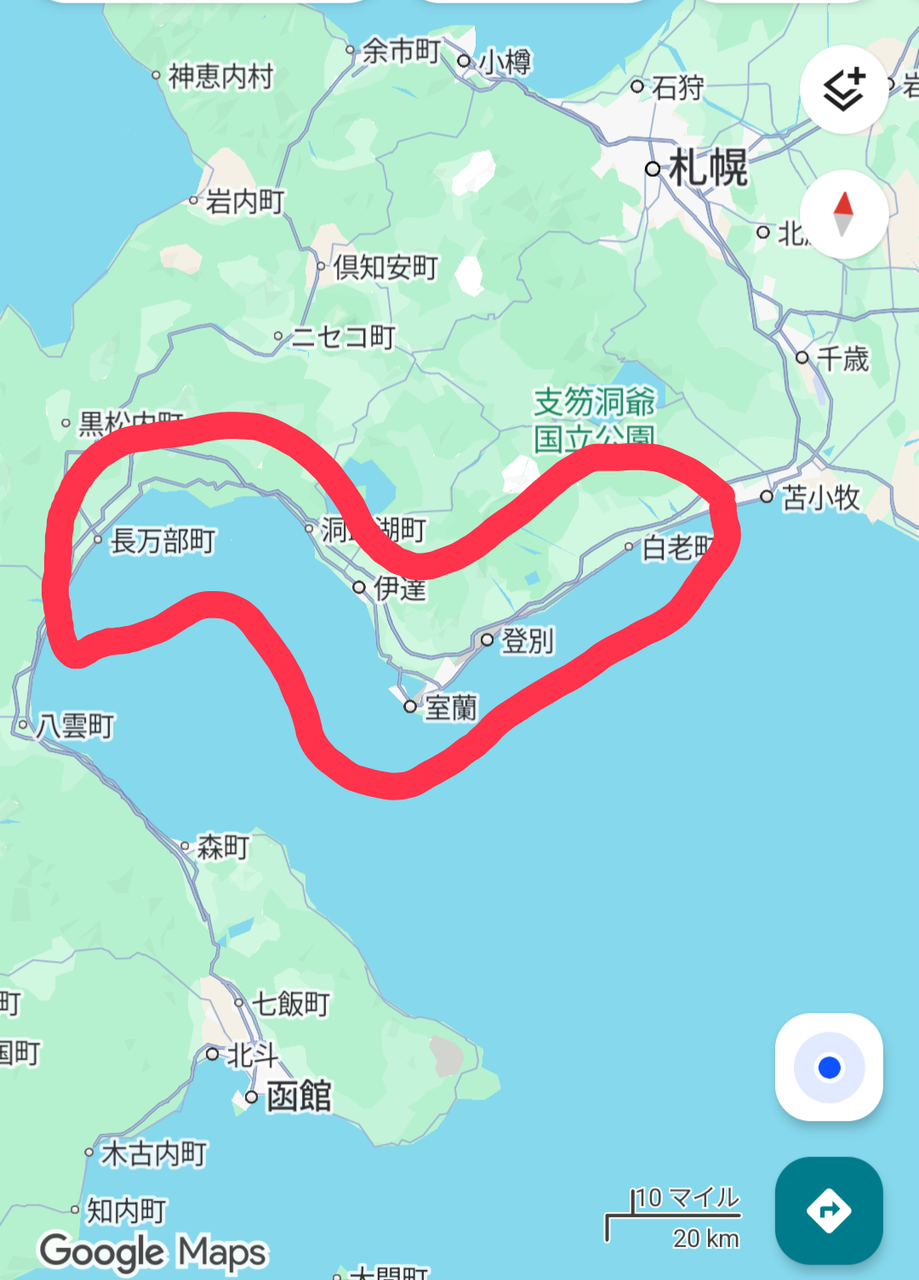The height and width of the screenshot is (1280, 919).
Task: Center the map on my location
Action: tap(829, 1067)
